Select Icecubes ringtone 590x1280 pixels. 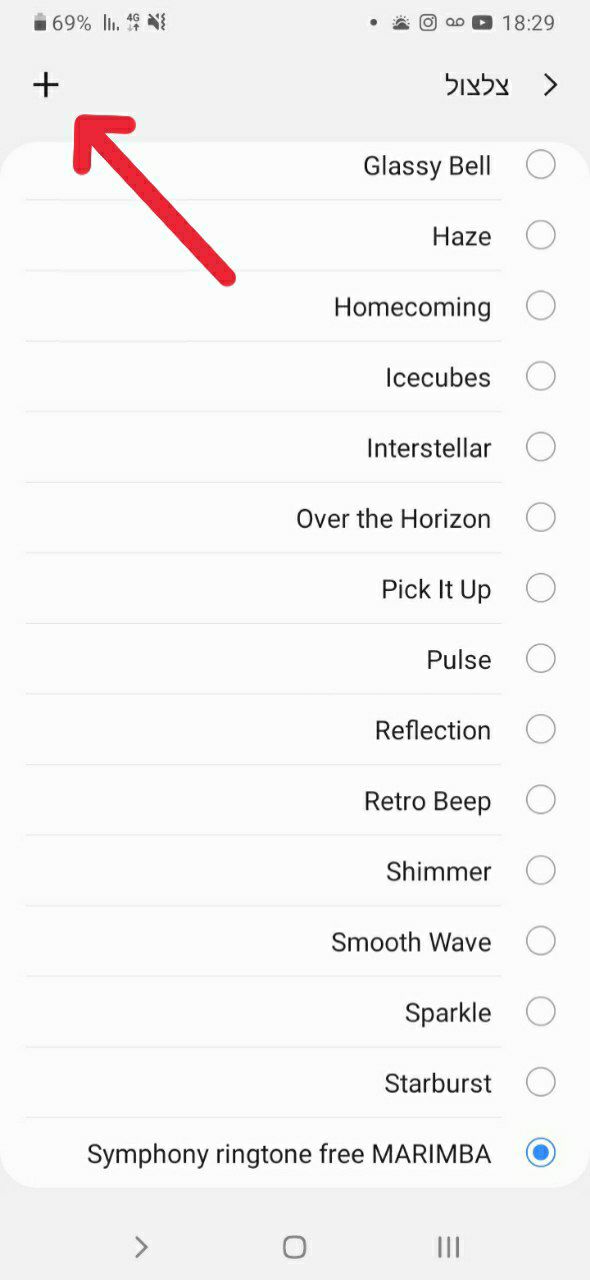[294, 377]
